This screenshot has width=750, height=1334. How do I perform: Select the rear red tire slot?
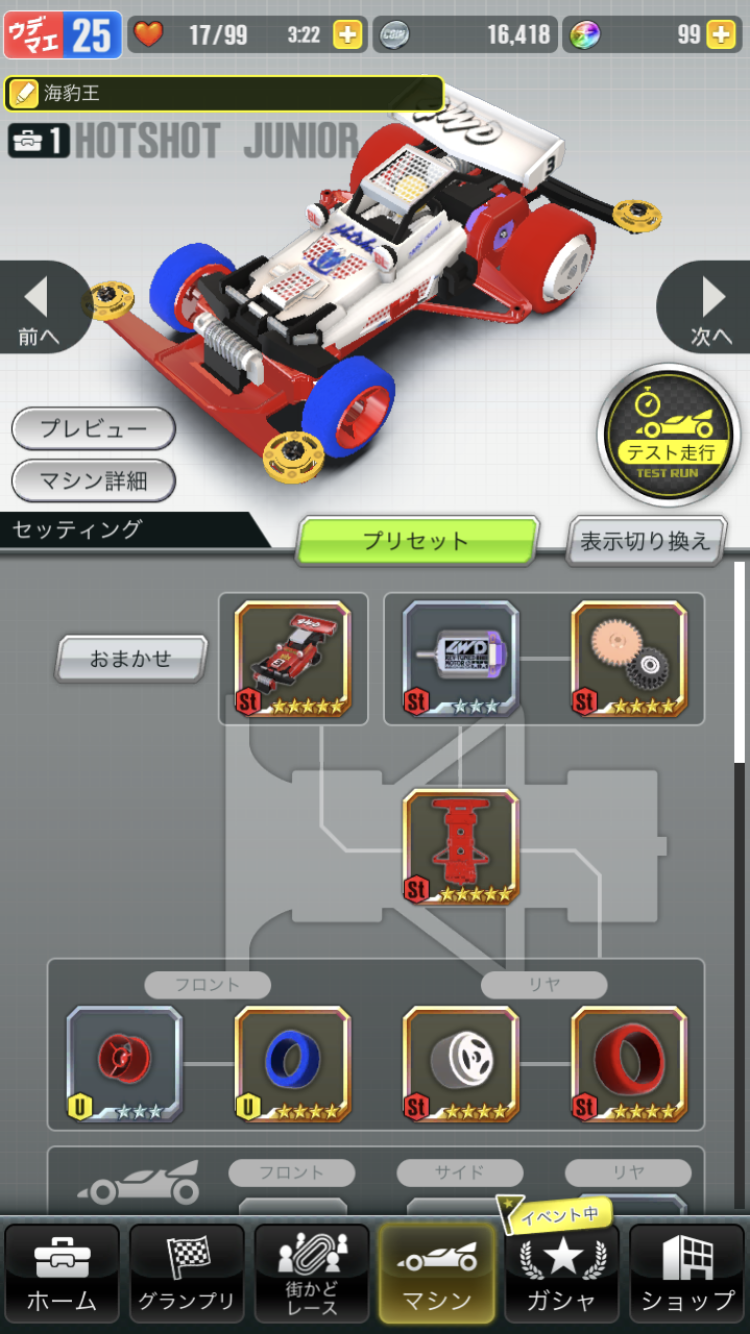coord(629,1064)
